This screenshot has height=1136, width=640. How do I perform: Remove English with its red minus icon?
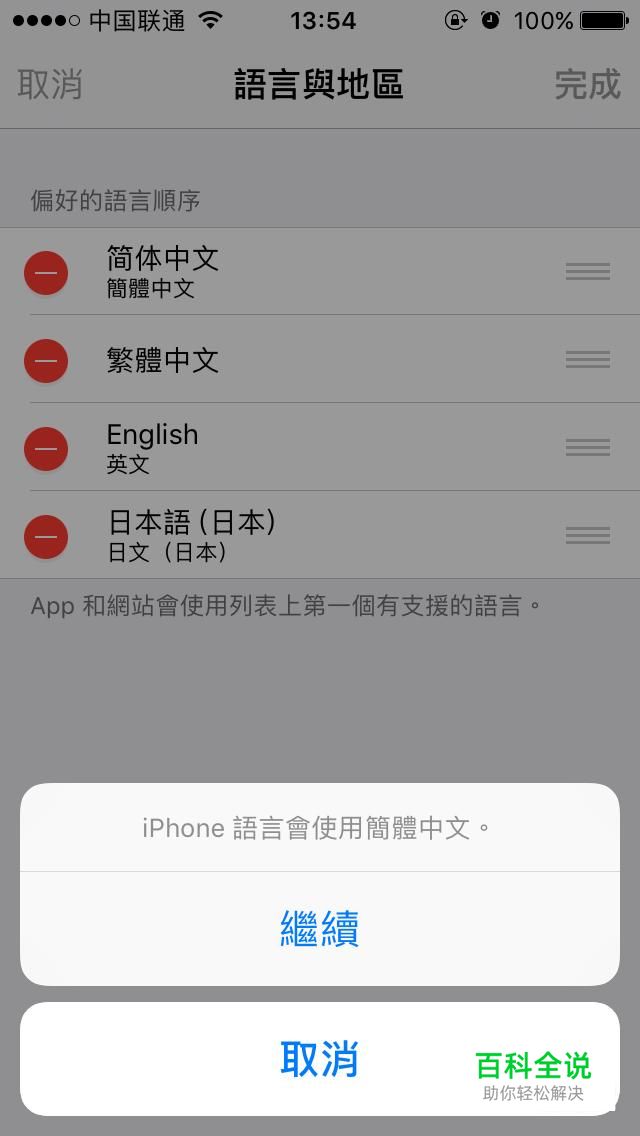[x=46, y=448]
